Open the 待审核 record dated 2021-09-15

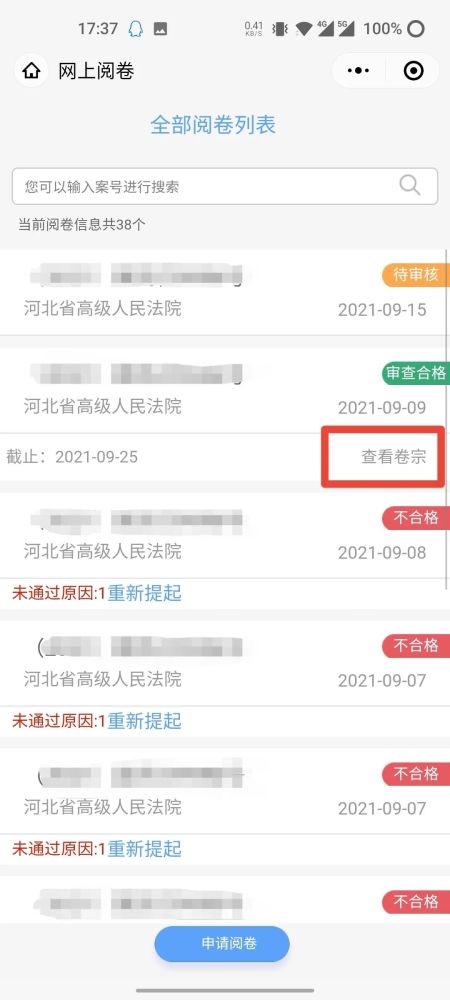(225, 292)
